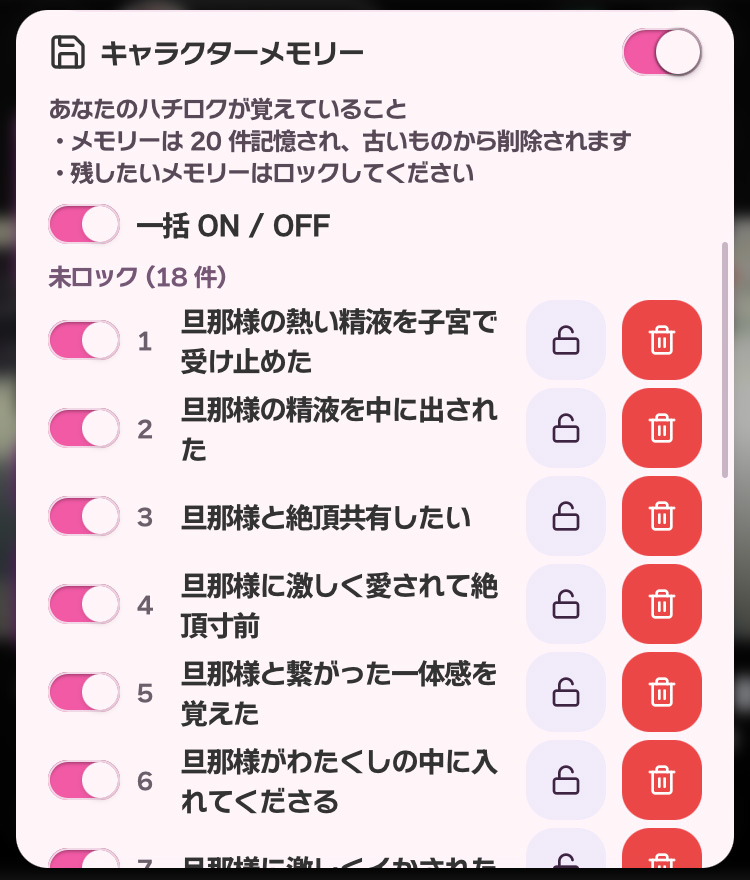Delete memory 5
Viewport: 750px width, 880px height.
tap(662, 692)
